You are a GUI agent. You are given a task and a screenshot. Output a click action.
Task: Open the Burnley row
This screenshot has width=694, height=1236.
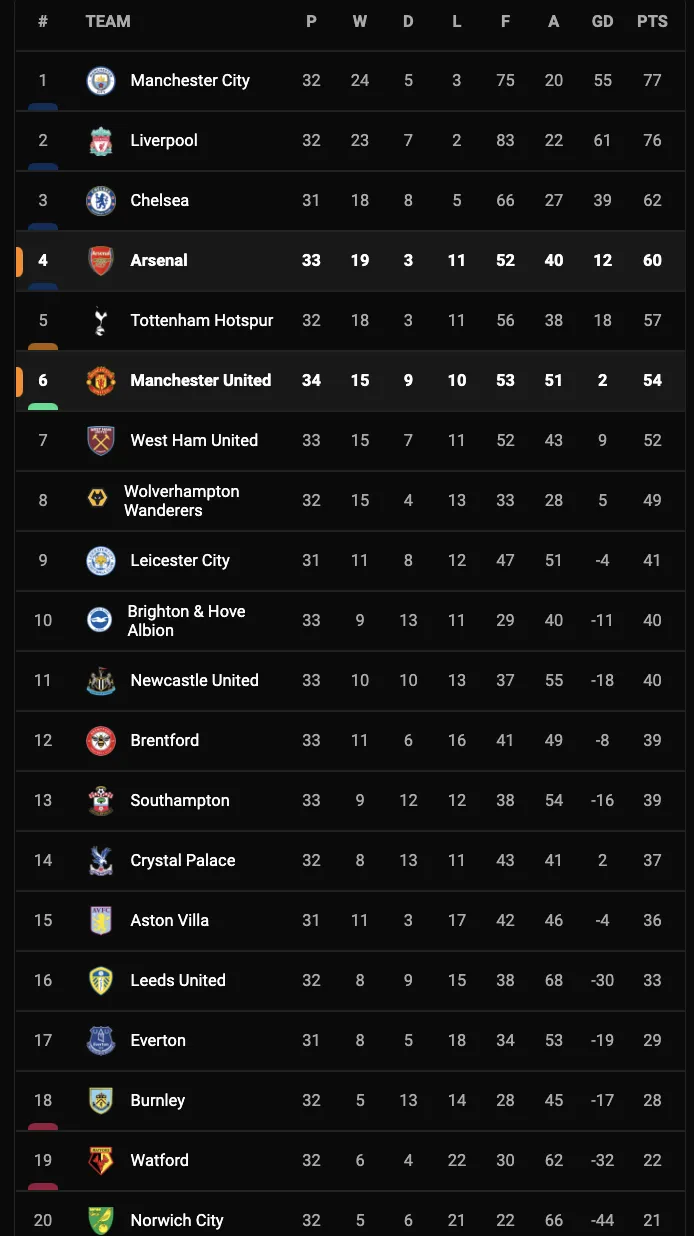click(158, 1101)
